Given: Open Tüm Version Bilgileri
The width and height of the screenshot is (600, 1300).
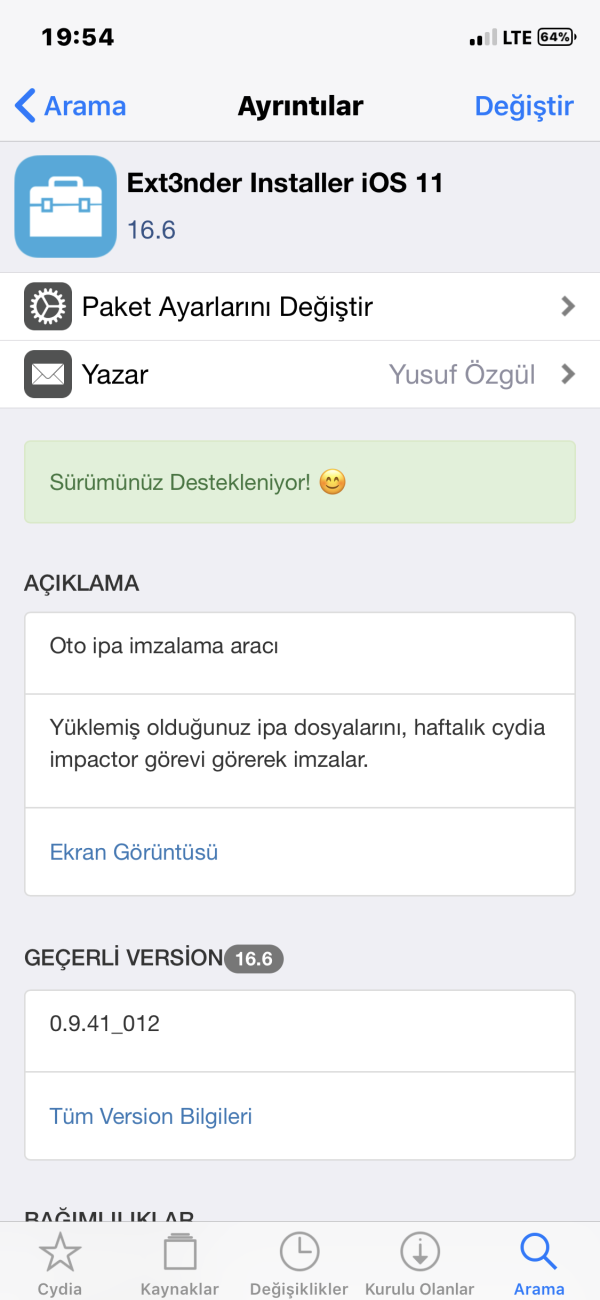Looking at the screenshot, I should click(151, 1116).
